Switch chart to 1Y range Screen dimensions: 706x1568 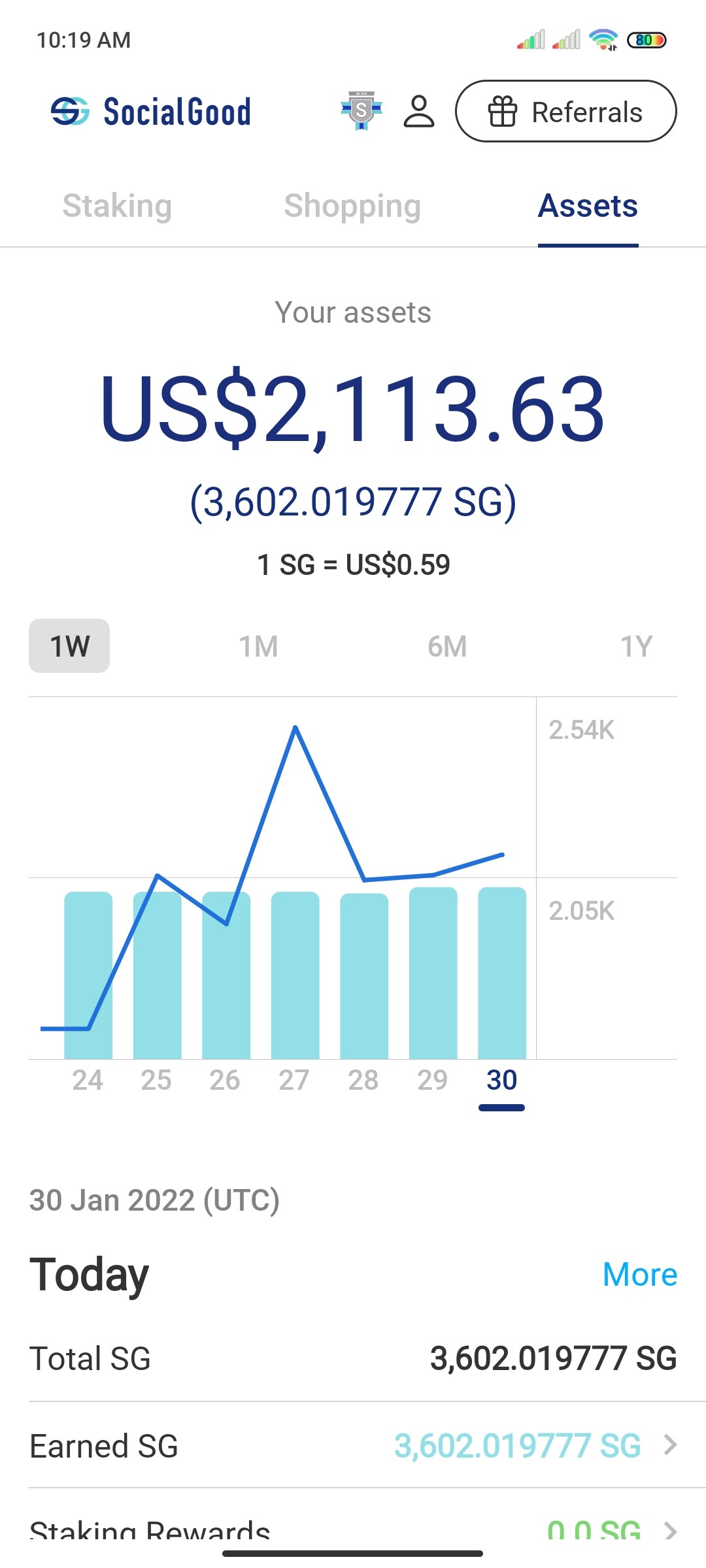pyautogui.click(x=636, y=646)
